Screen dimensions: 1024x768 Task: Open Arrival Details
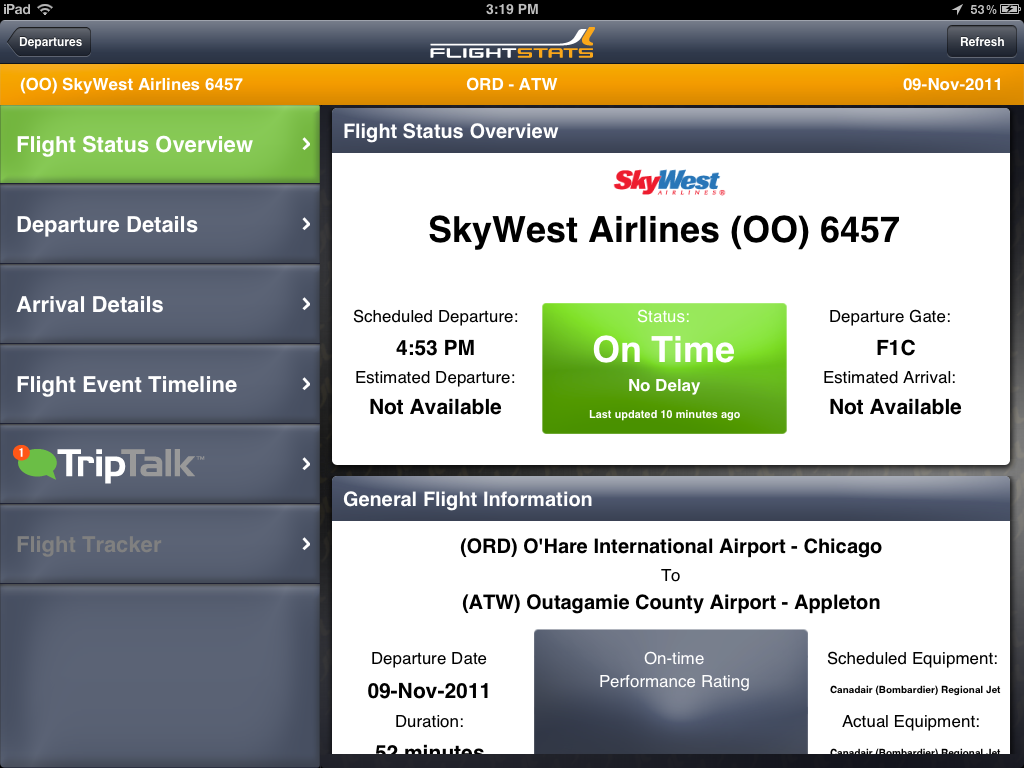pyautogui.click(x=160, y=305)
